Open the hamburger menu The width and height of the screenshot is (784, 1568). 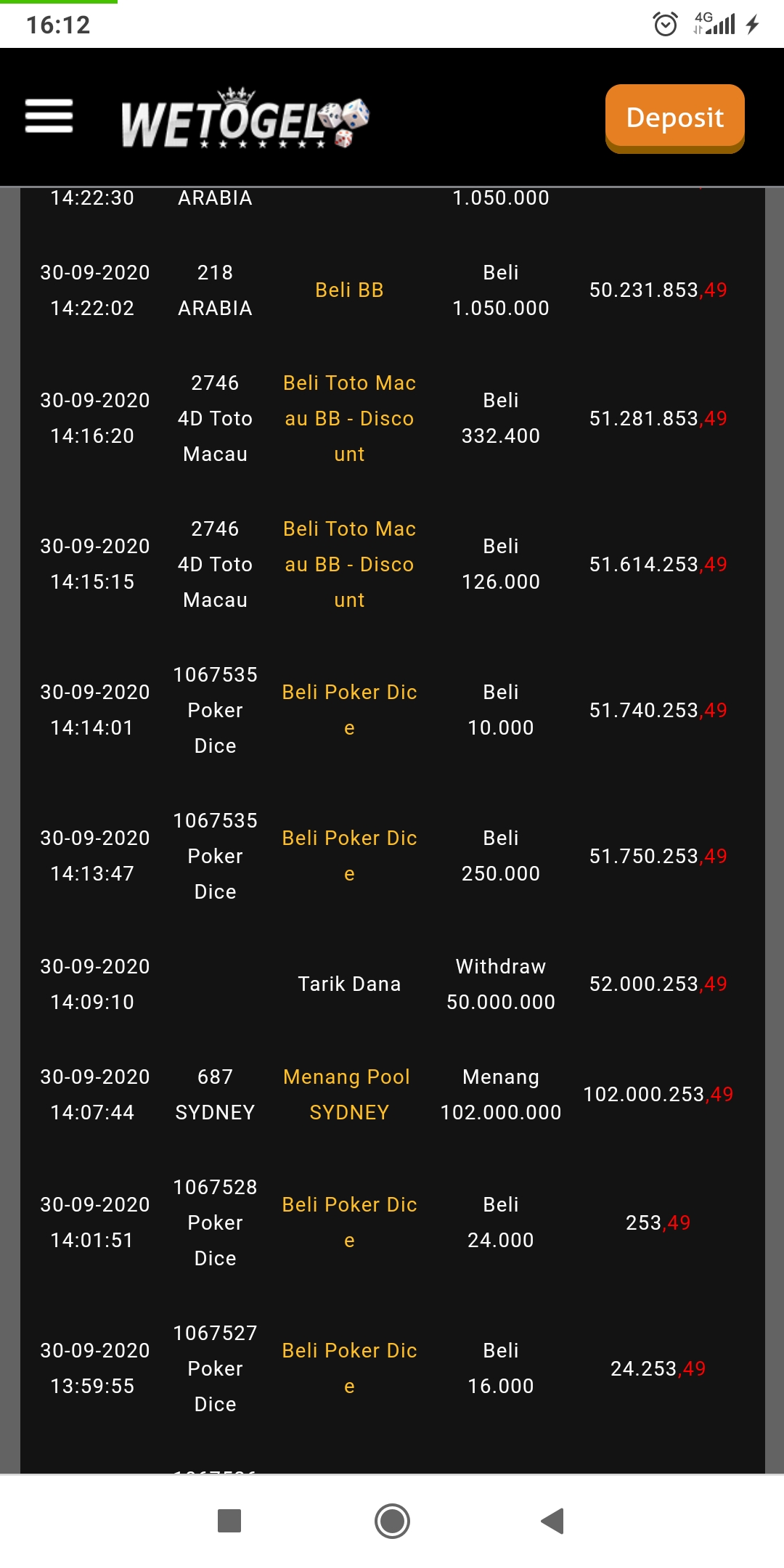tap(49, 116)
